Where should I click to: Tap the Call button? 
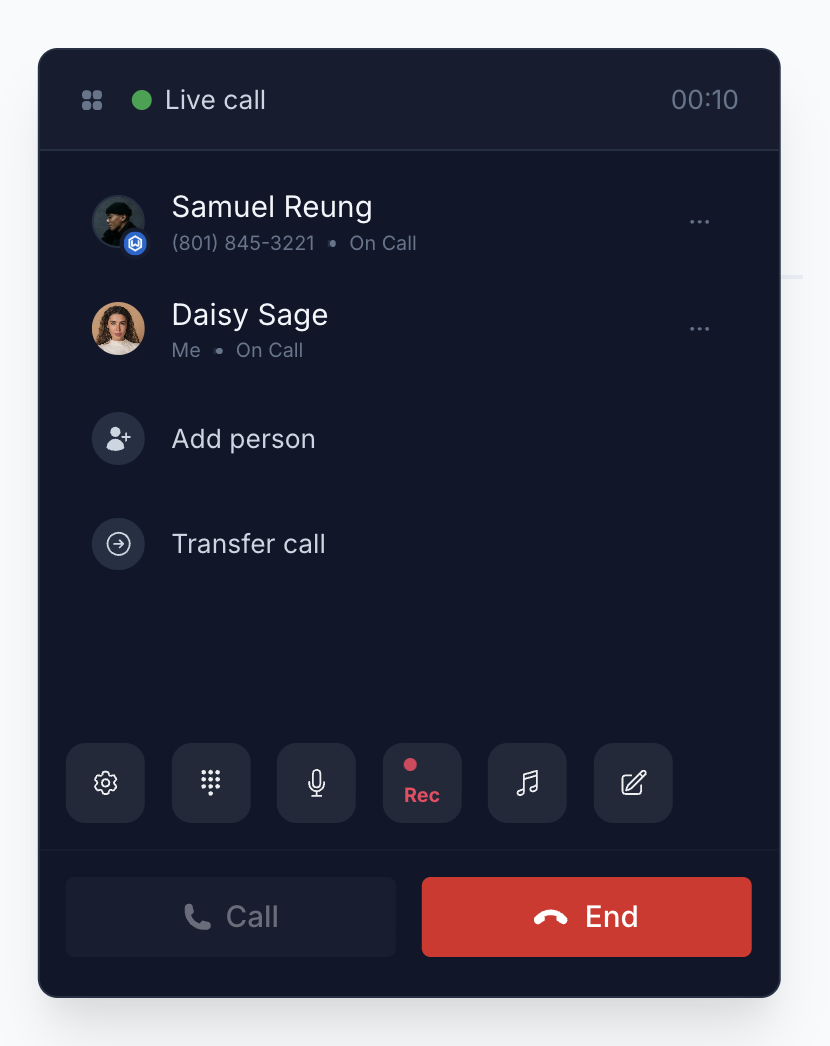(x=231, y=917)
